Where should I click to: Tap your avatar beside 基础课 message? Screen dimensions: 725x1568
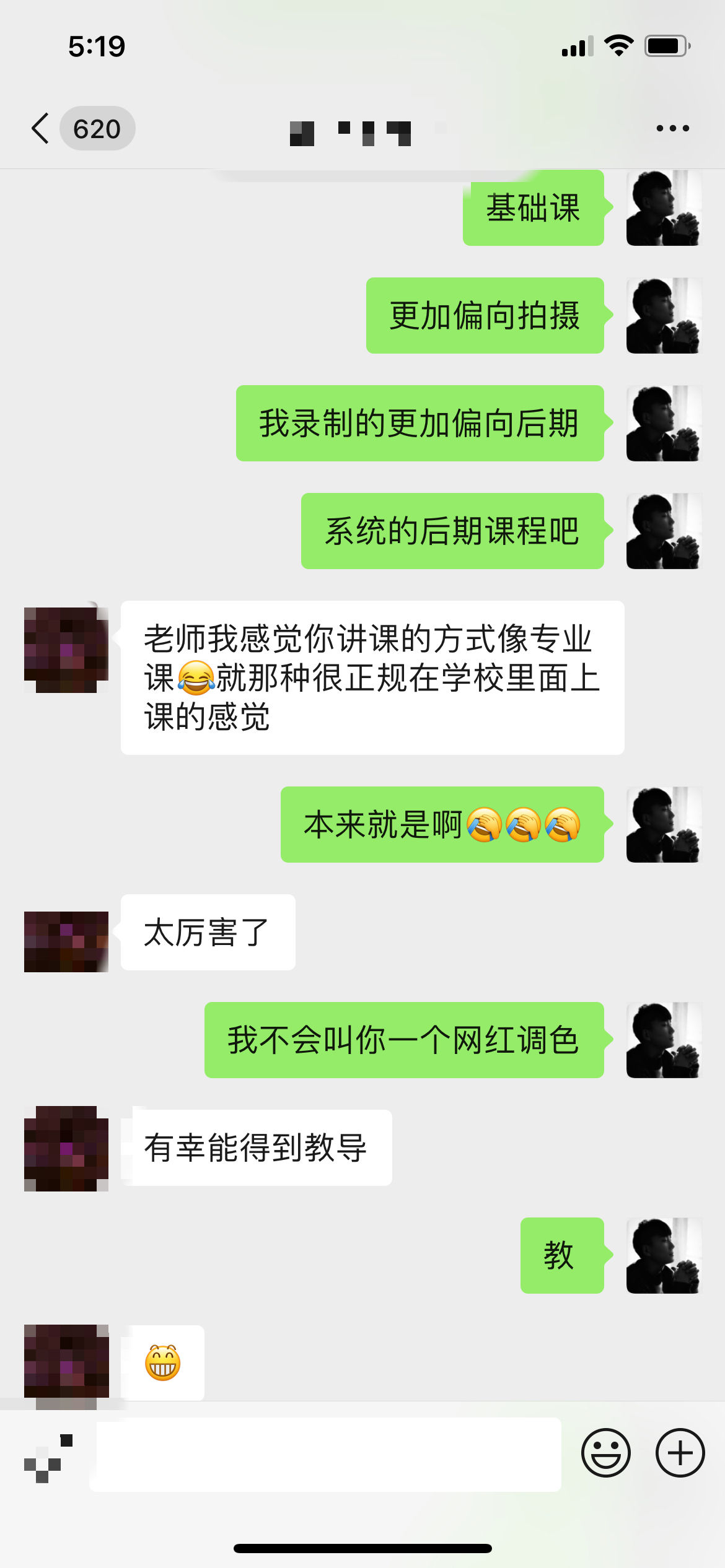pos(663,211)
